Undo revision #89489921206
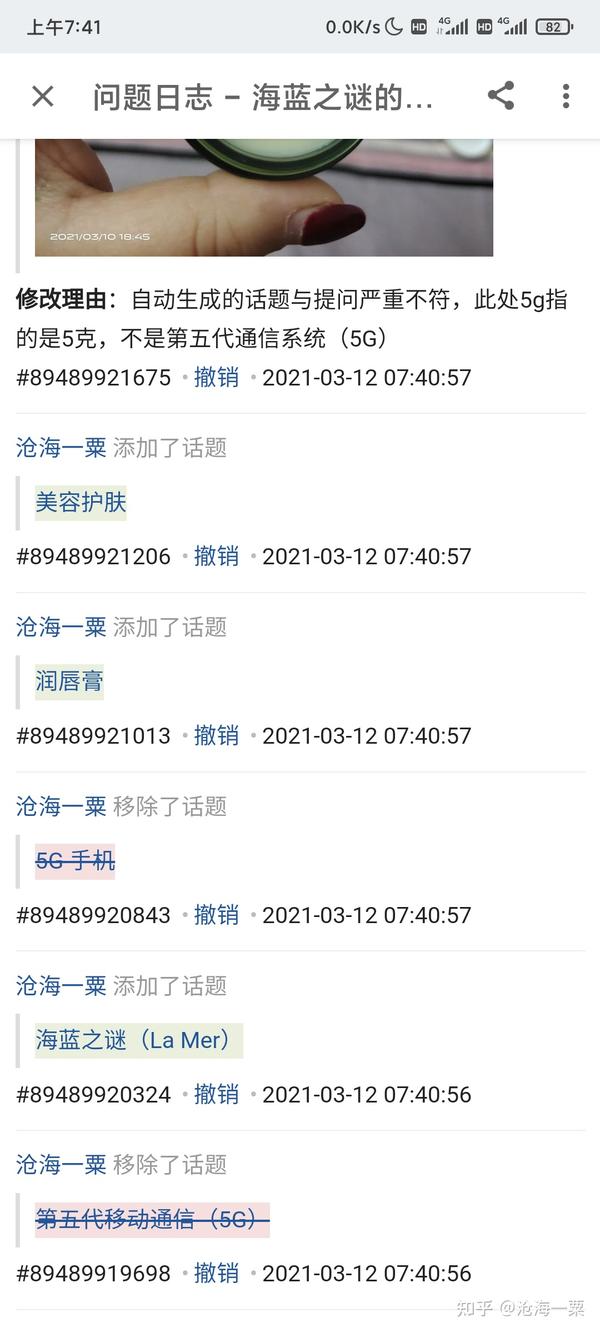 click(216, 556)
